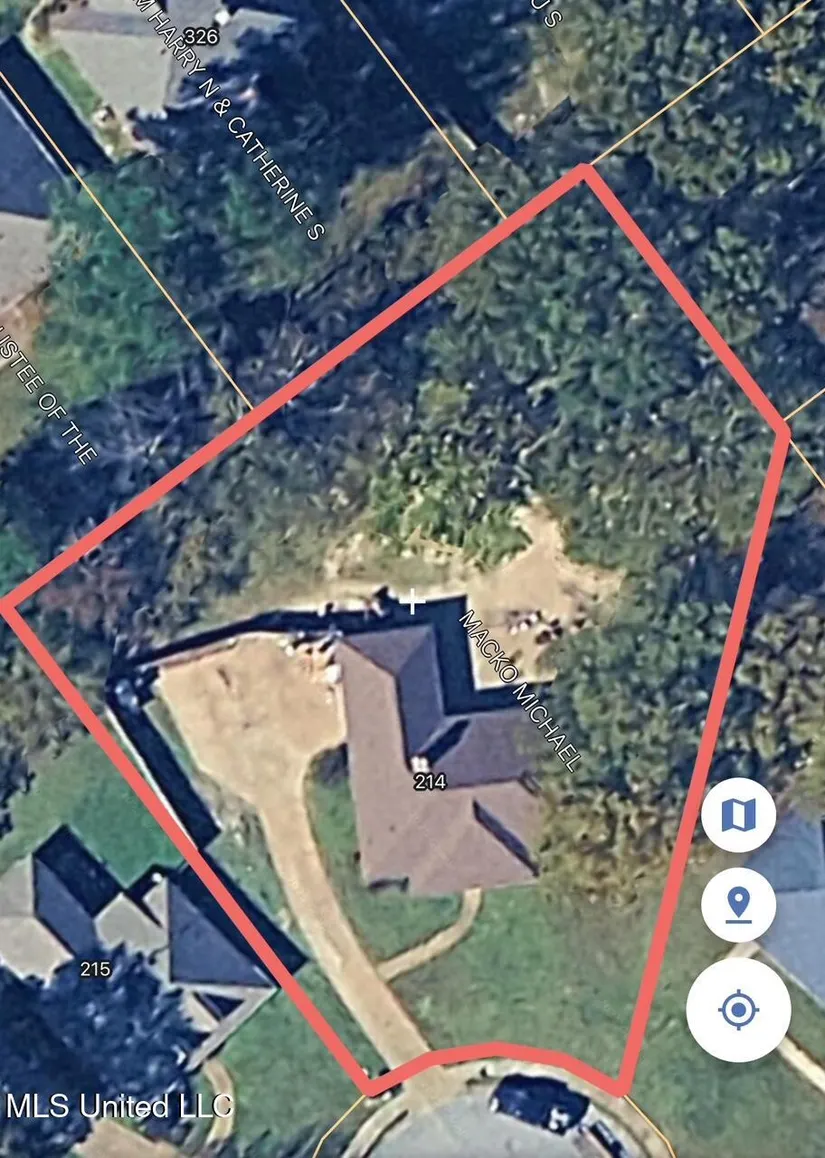Open the map layers button
Screen dimensions: 825x1158
click(x=738, y=815)
